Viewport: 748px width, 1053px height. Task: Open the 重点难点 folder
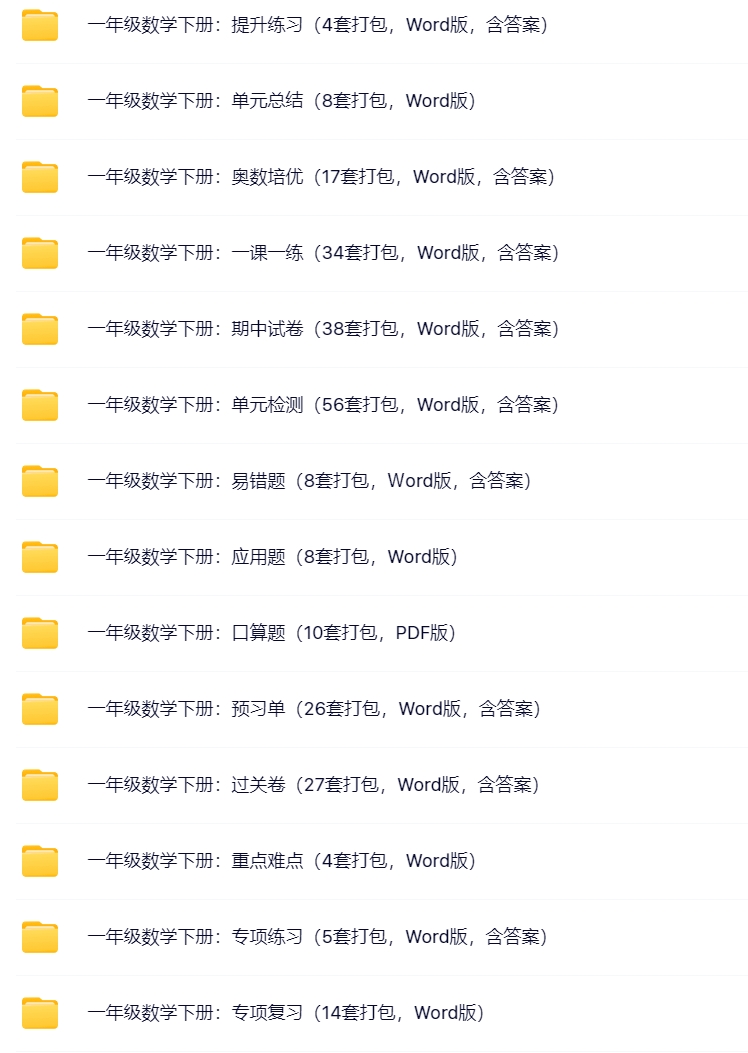[280, 861]
